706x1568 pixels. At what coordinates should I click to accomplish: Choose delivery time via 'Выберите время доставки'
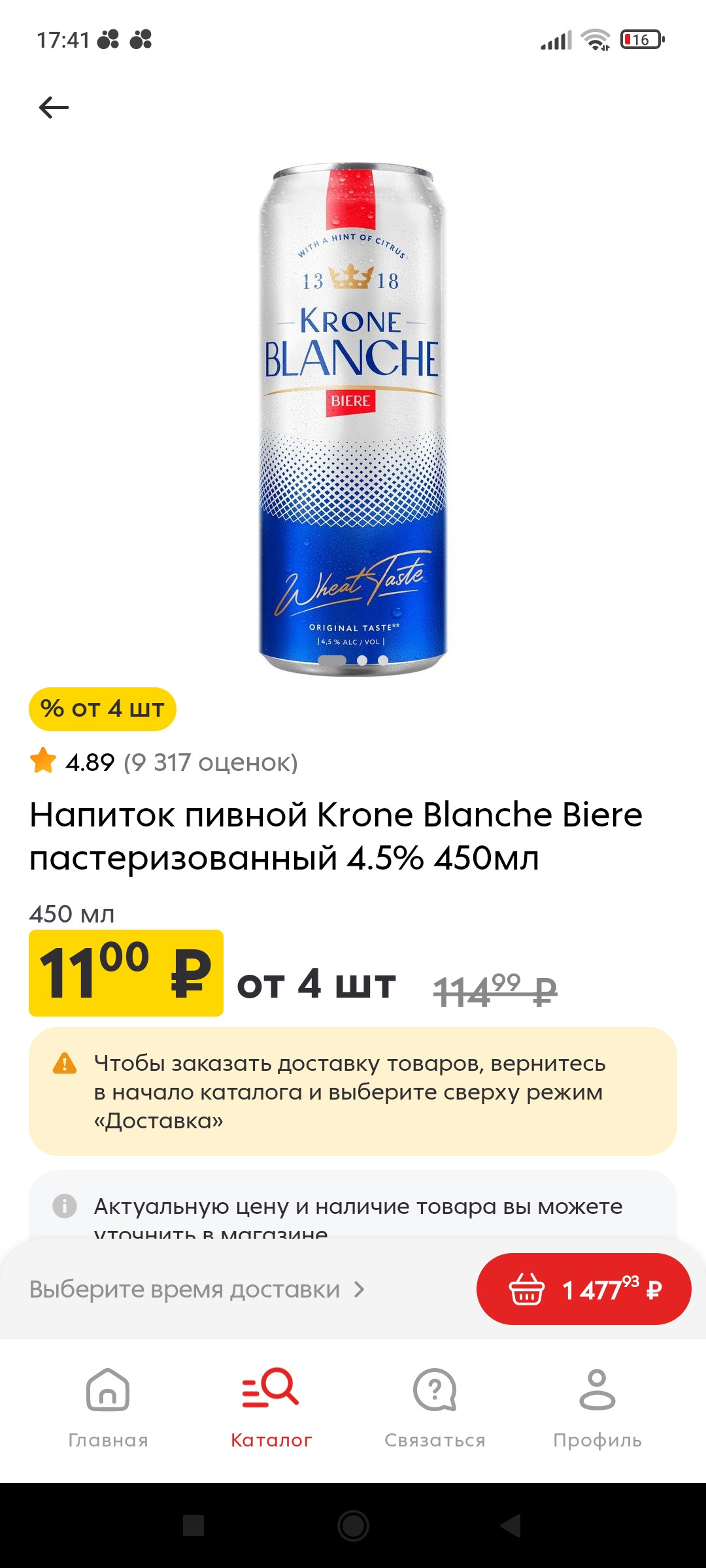[197, 1290]
